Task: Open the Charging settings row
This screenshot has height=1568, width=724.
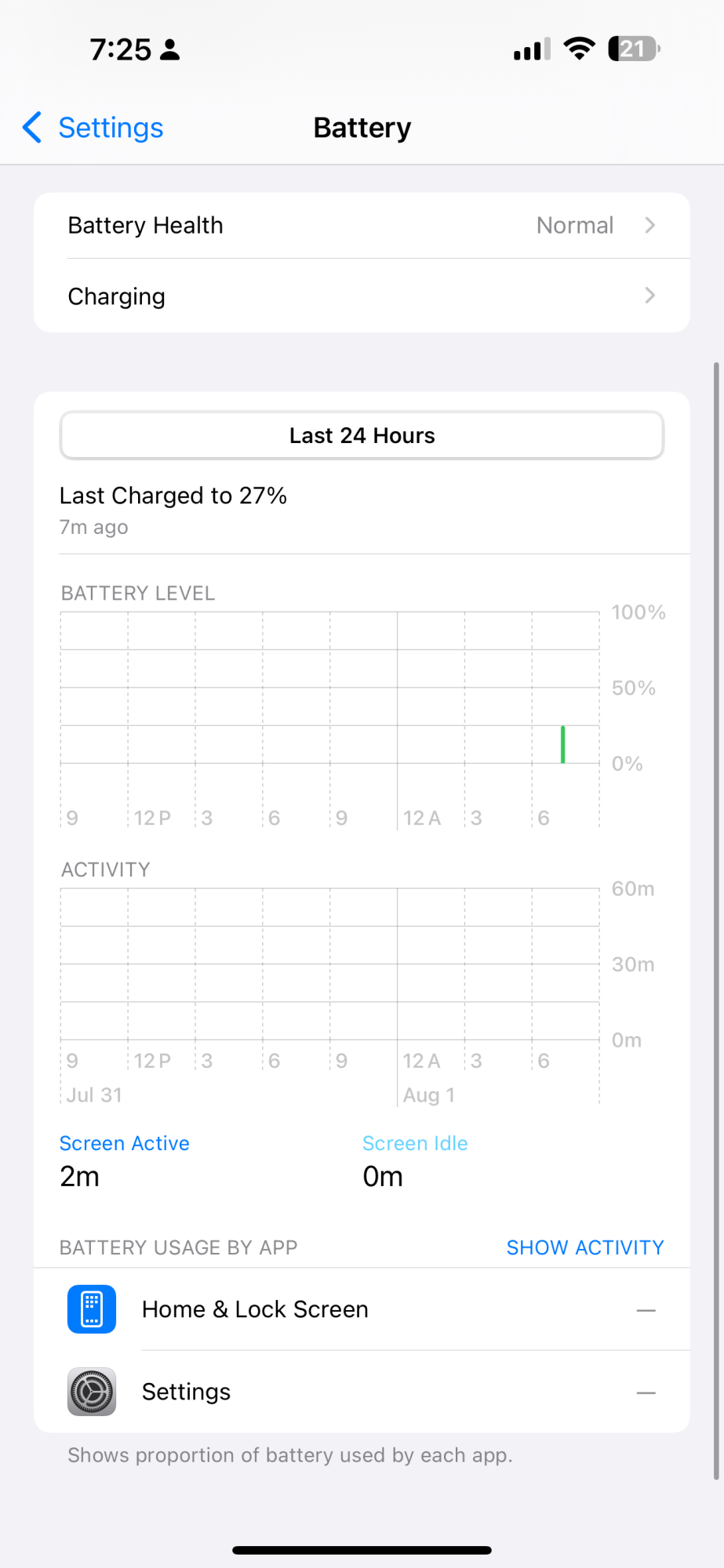Action: pyautogui.click(x=362, y=296)
